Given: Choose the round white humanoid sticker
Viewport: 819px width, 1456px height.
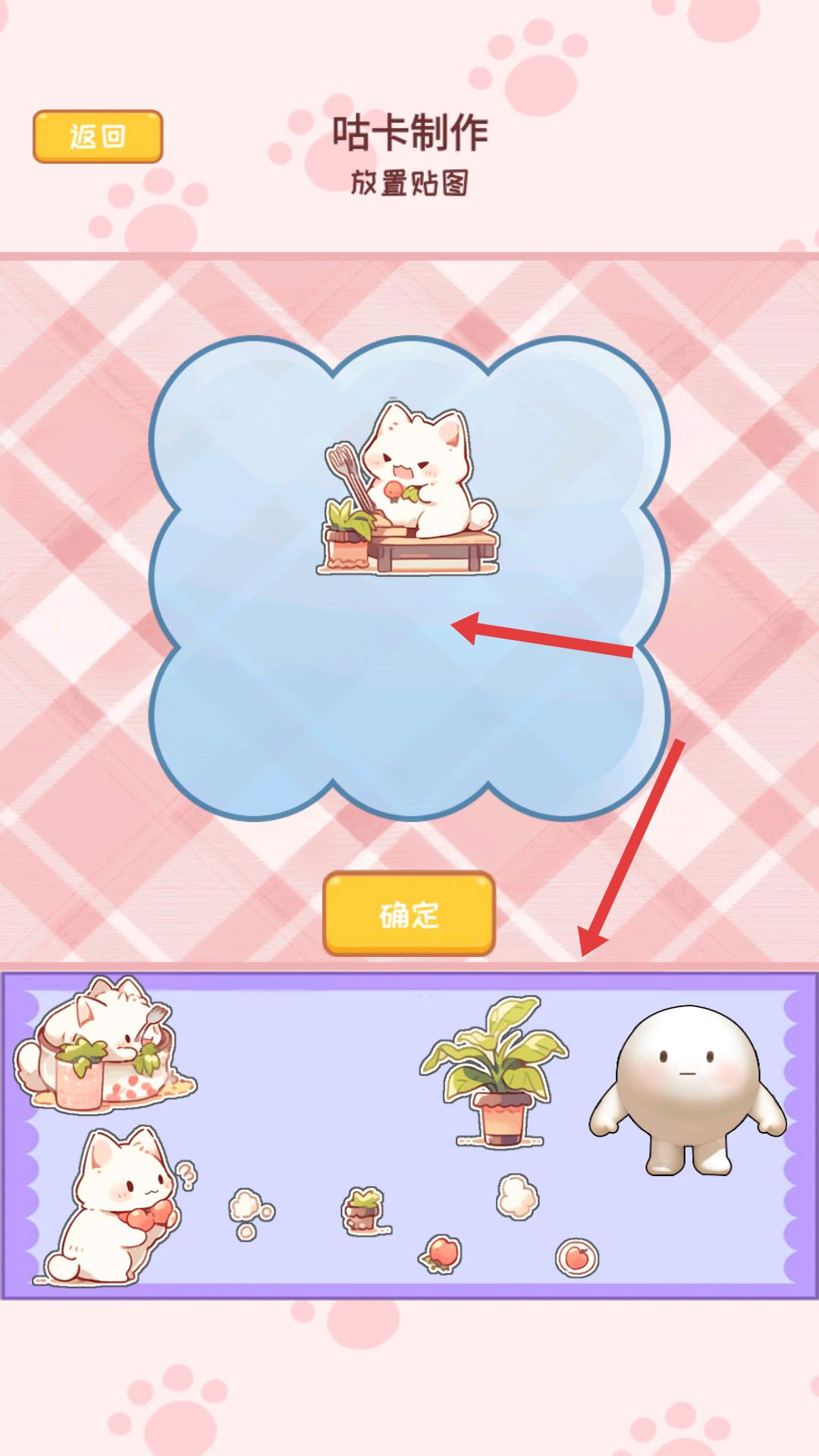Looking at the screenshot, I should pyautogui.click(x=688, y=1090).
